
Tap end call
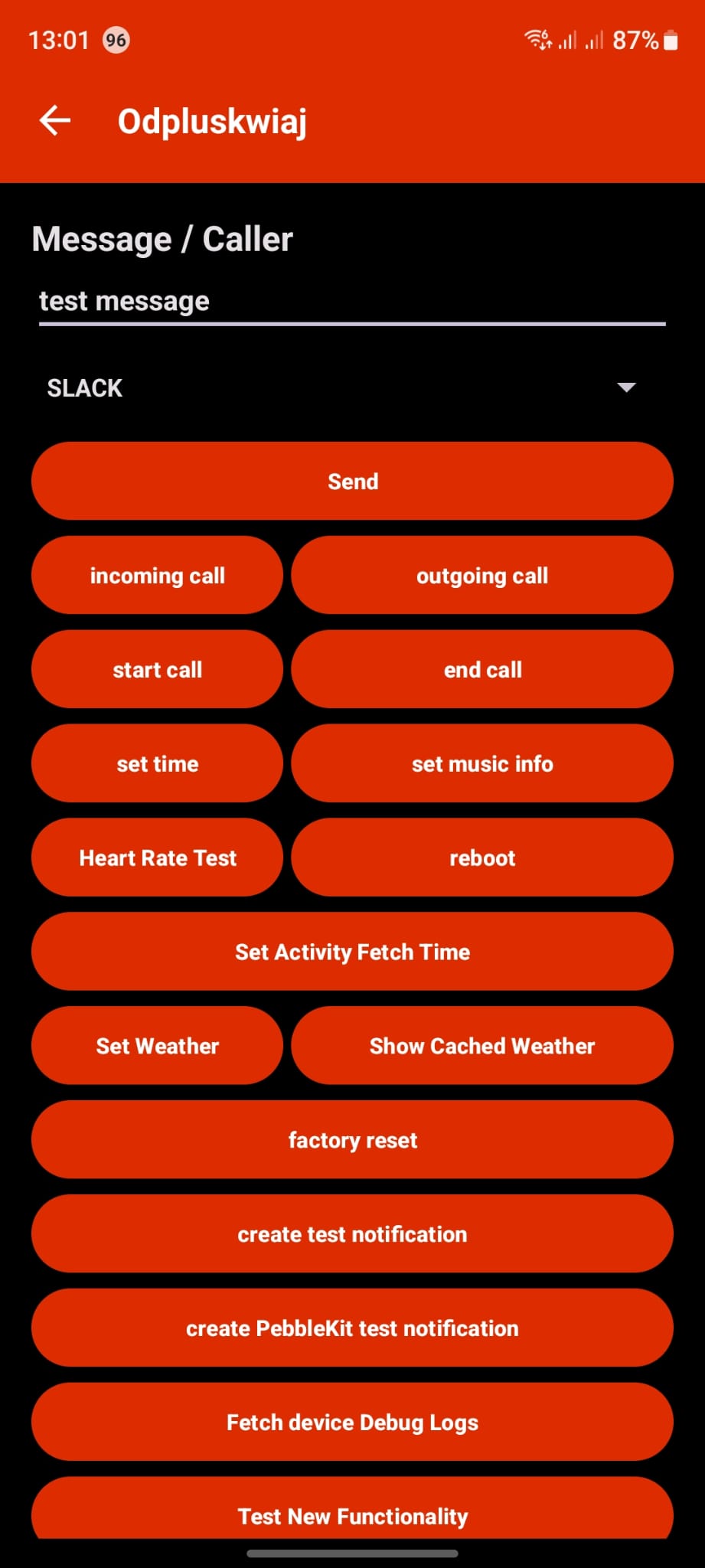pos(482,669)
